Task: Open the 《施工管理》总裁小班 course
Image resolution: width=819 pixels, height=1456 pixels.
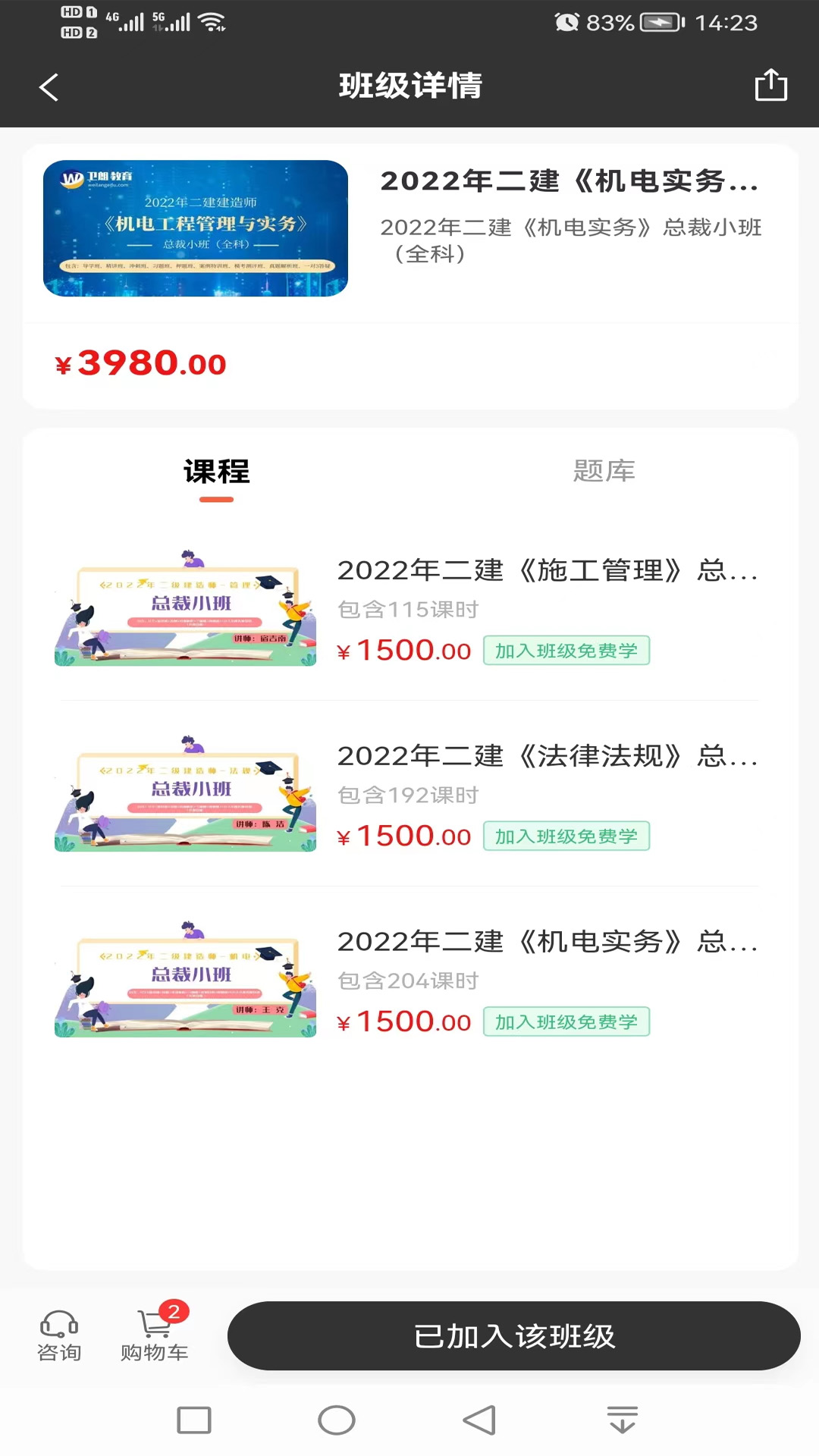Action: [x=546, y=570]
